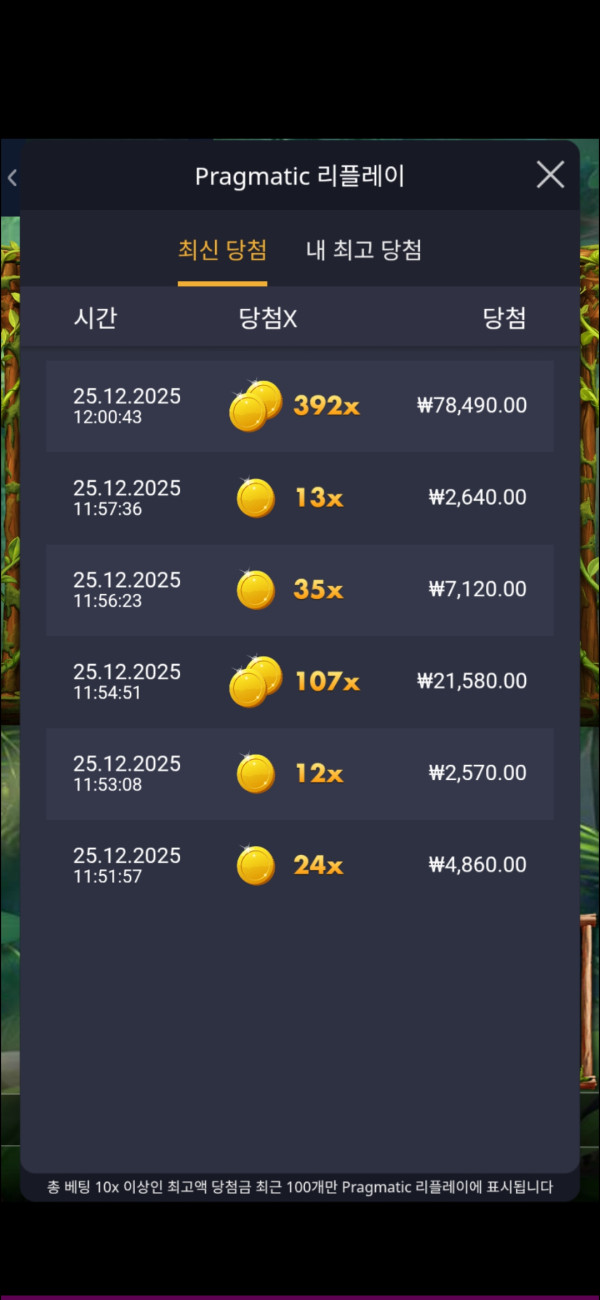Open the 24x win replay at 11:51:57
The width and height of the screenshot is (600, 1300).
point(300,866)
